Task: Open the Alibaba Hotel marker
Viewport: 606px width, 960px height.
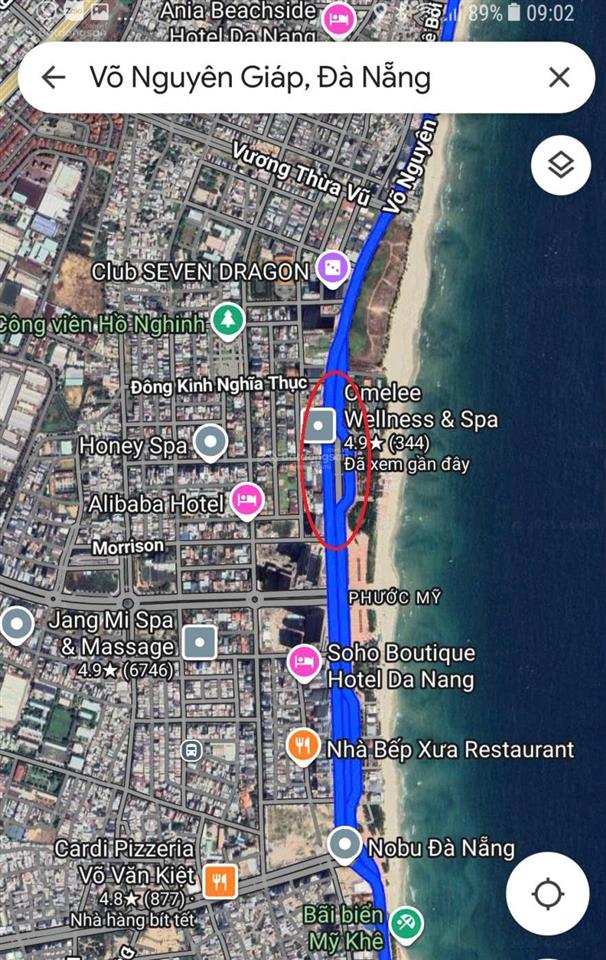Action: coord(246,499)
